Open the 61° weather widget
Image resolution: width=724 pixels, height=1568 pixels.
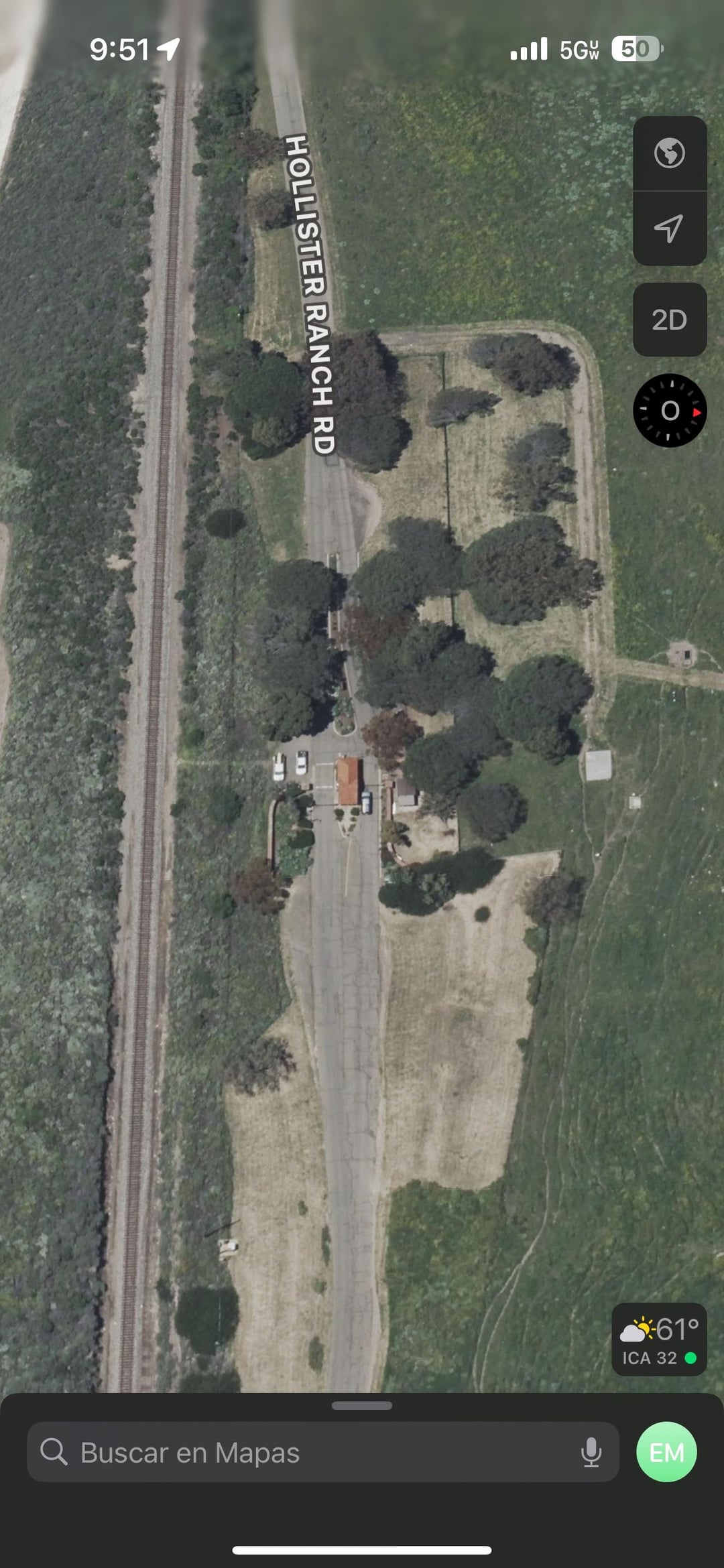click(659, 1340)
